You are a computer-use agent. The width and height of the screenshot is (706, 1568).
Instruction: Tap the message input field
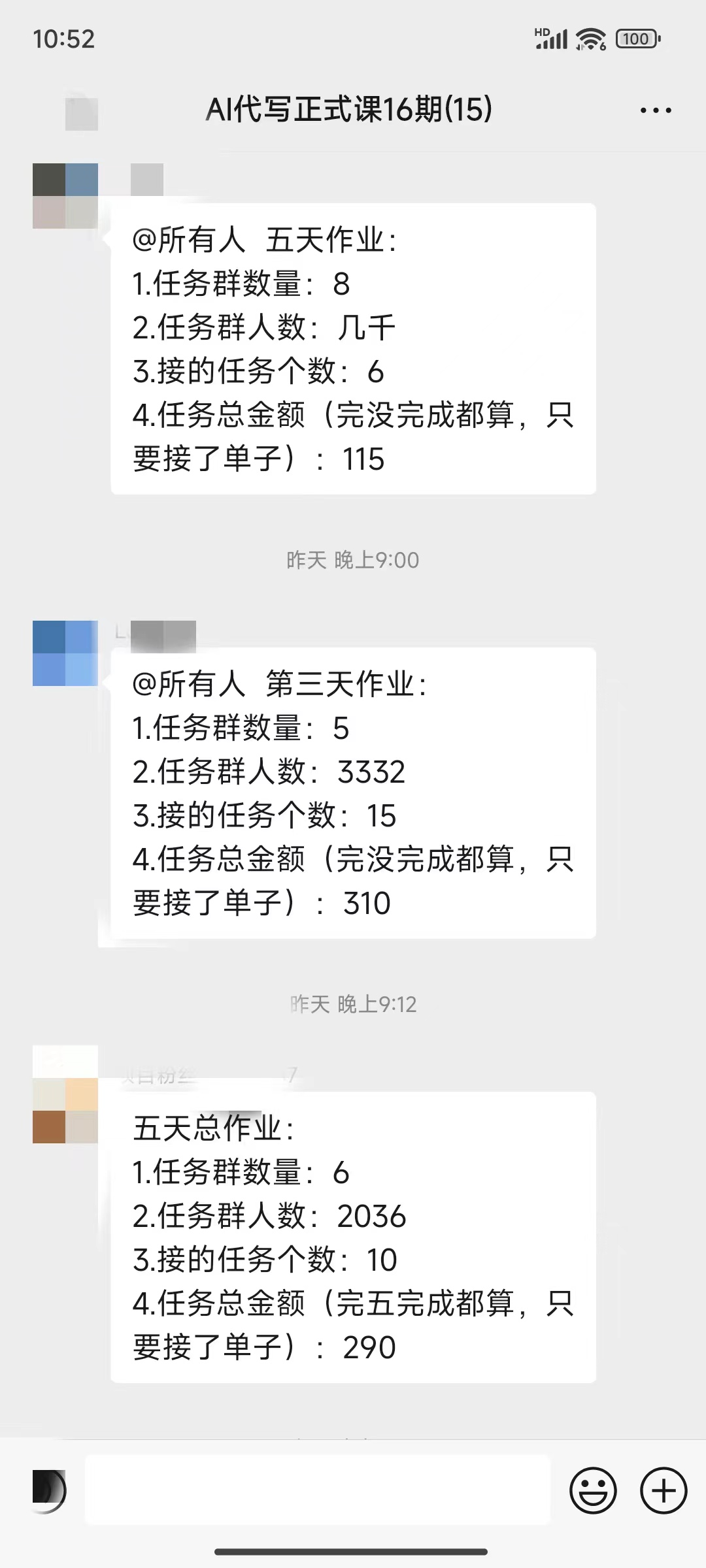tap(318, 1490)
